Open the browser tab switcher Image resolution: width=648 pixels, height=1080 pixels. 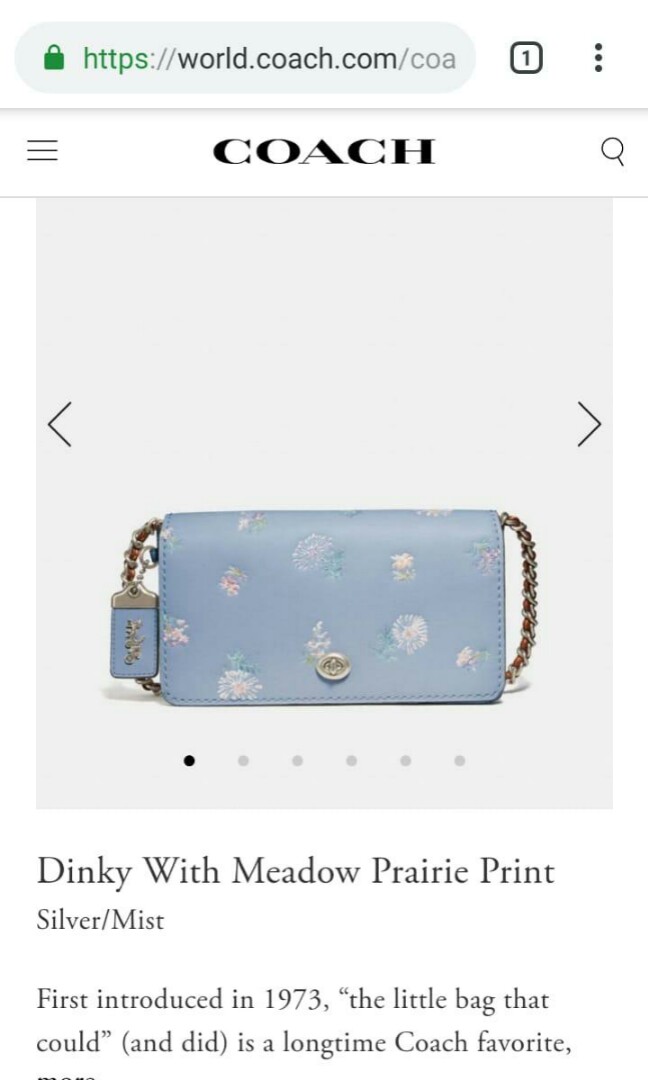click(526, 59)
